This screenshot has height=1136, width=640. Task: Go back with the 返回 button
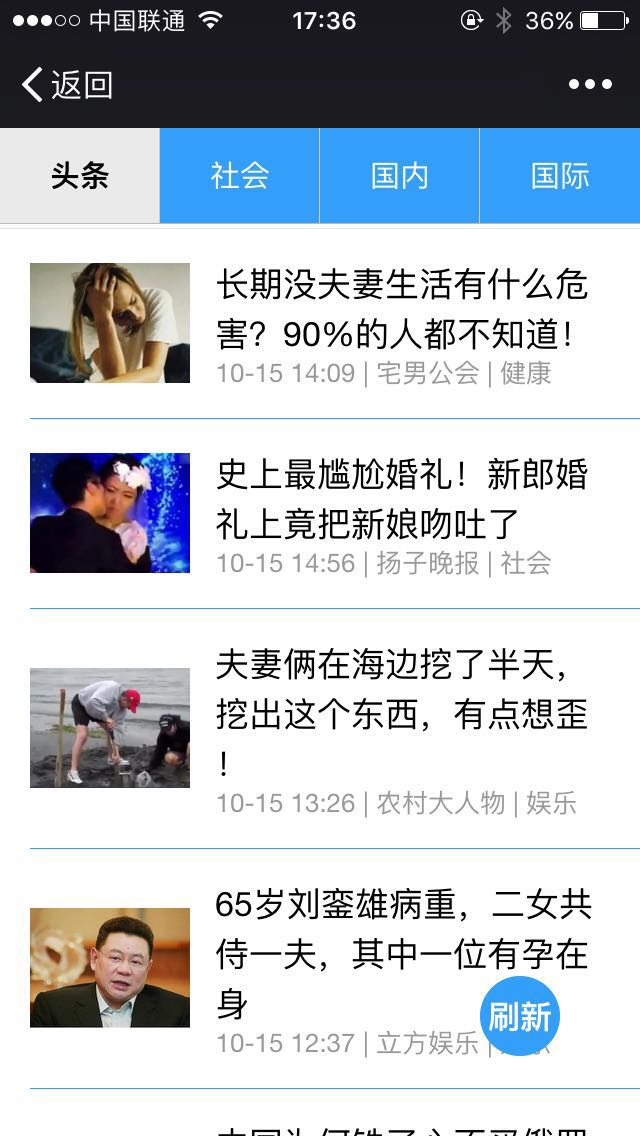tap(67, 85)
